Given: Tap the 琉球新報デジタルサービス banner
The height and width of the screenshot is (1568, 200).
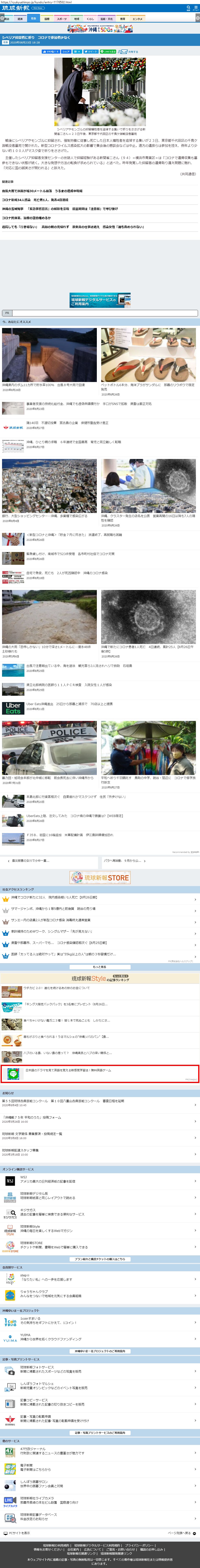Looking at the screenshot, I should pos(100,300).
